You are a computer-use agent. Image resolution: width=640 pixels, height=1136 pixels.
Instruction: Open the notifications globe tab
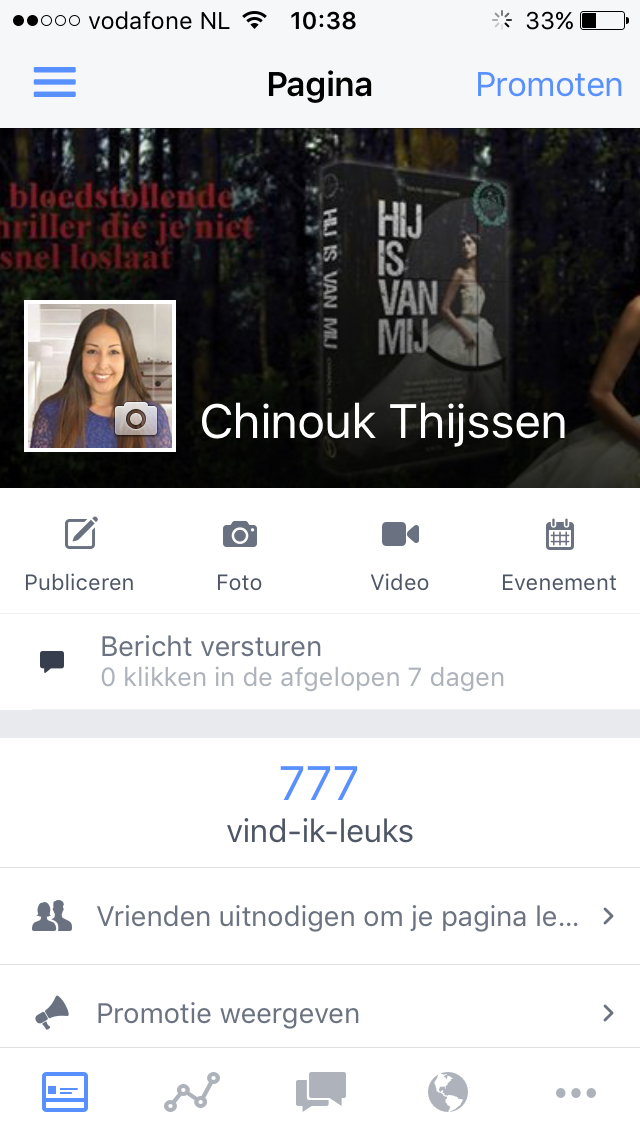click(x=448, y=1092)
